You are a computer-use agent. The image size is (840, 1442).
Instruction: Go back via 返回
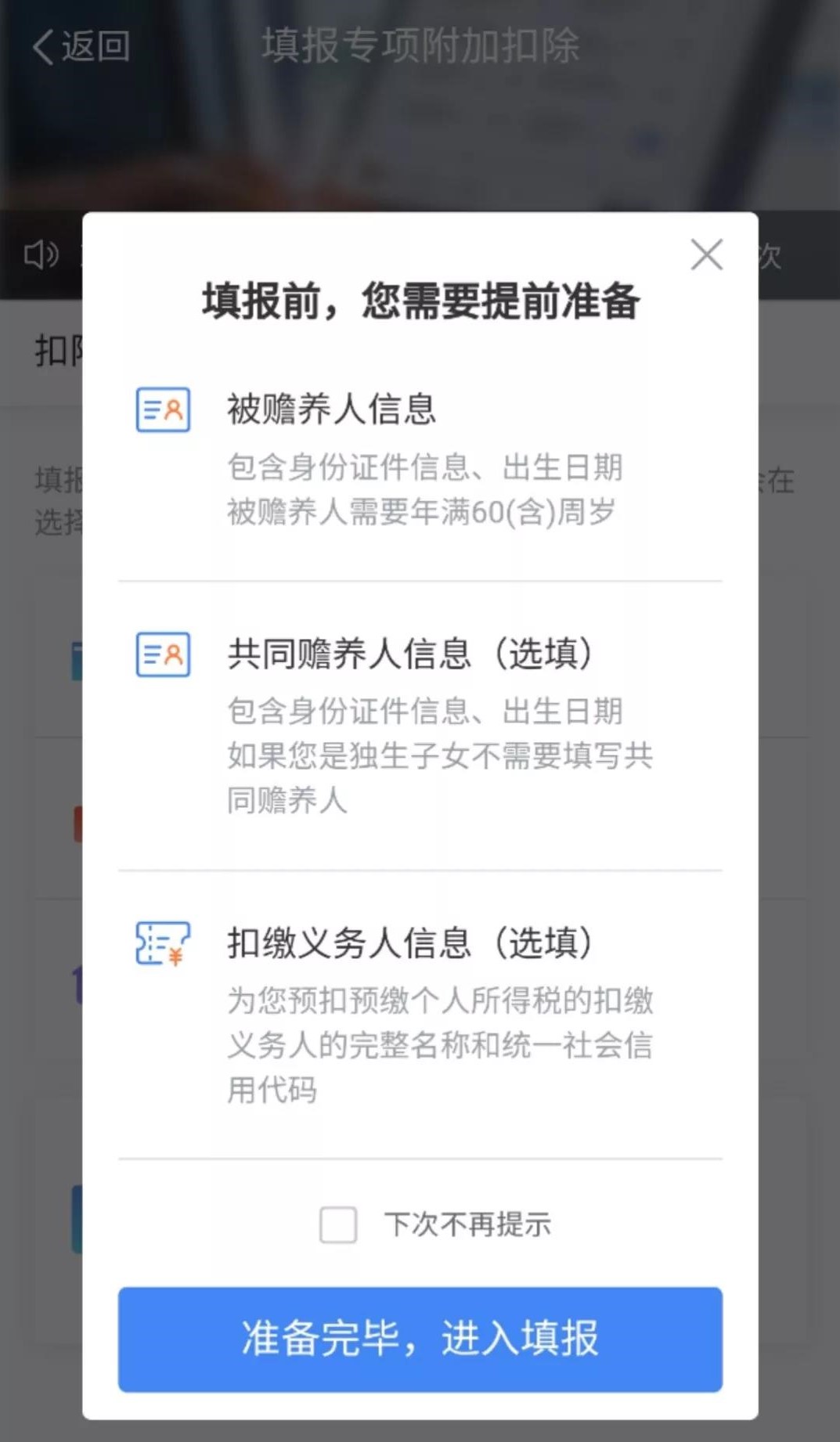tap(81, 46)
